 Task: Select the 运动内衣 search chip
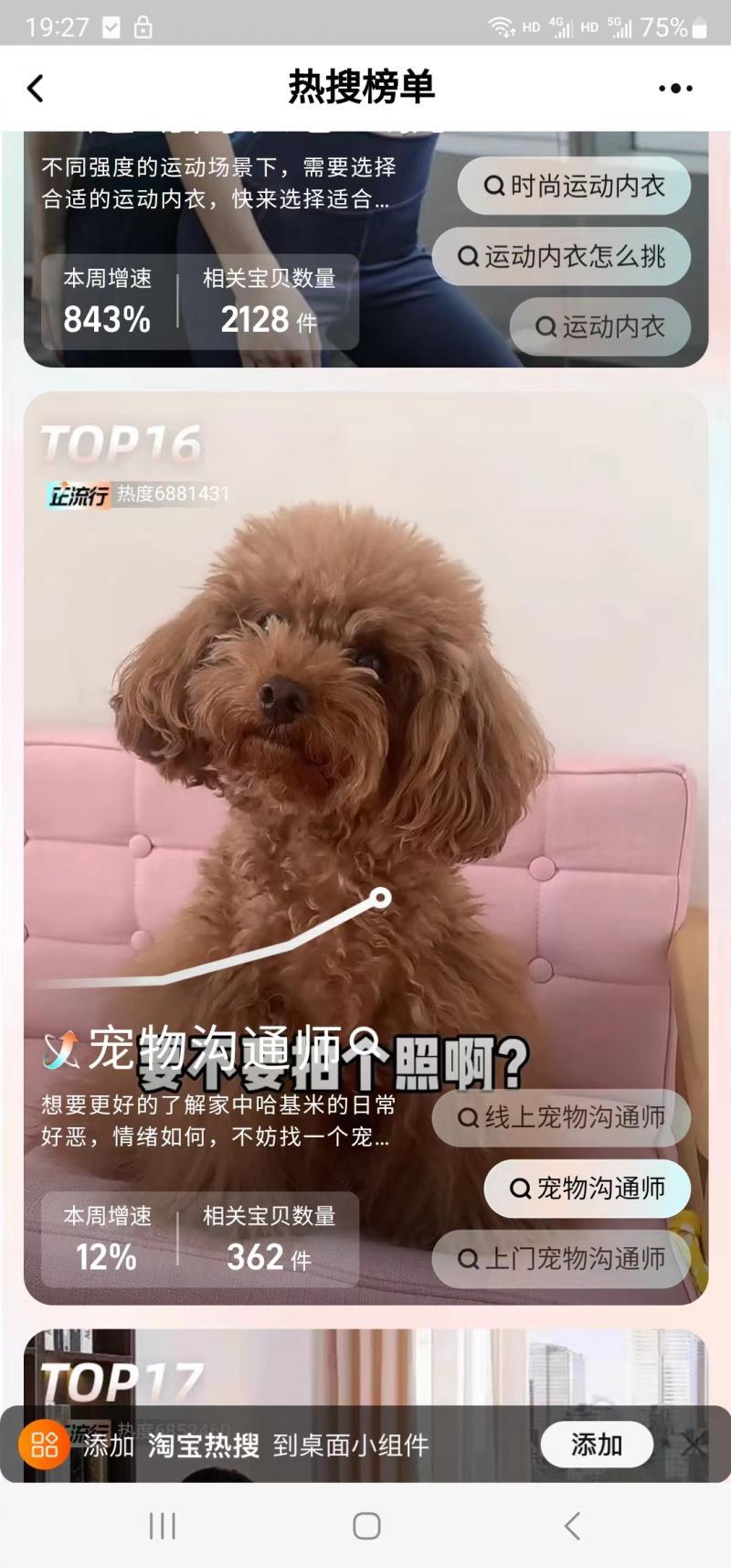[599, 326]
